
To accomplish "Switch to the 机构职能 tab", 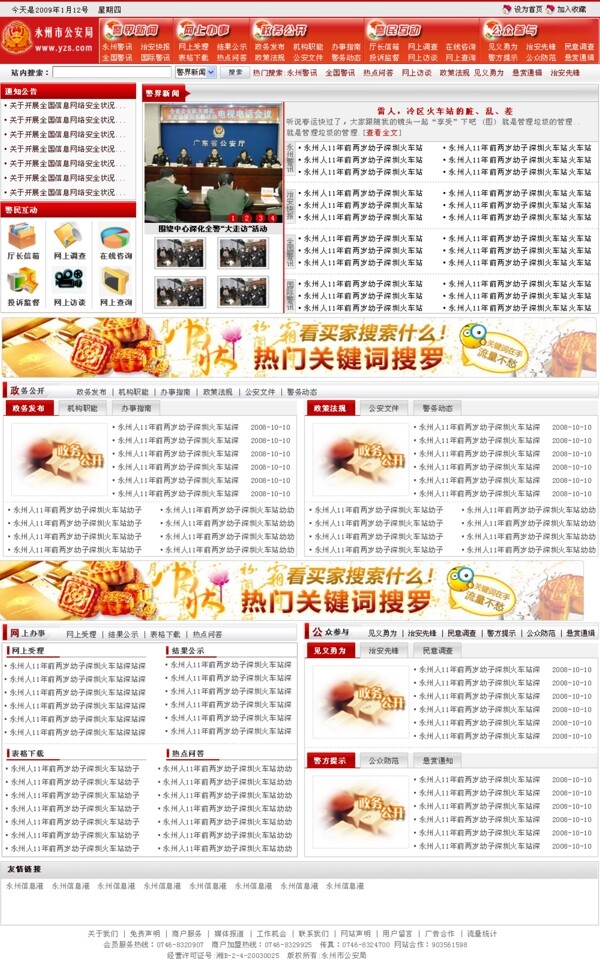I will tap(83, 408).
